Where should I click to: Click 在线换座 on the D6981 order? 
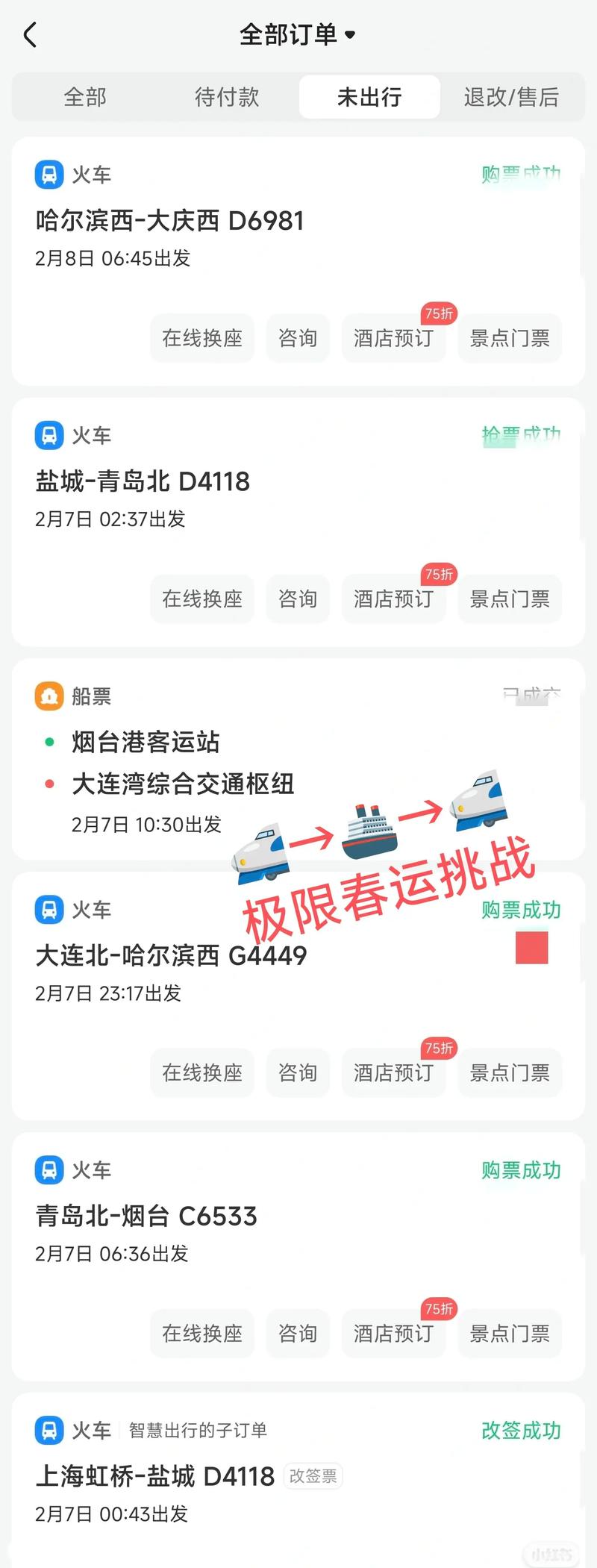pyautogui.click(x=201, y=338)
